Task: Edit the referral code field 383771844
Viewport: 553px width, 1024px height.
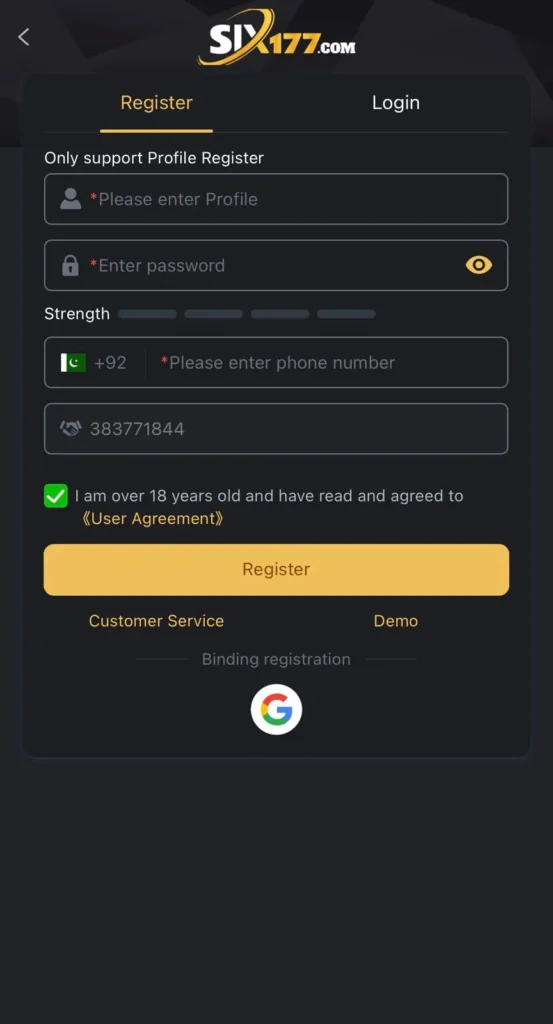Action: coord(276,428)
